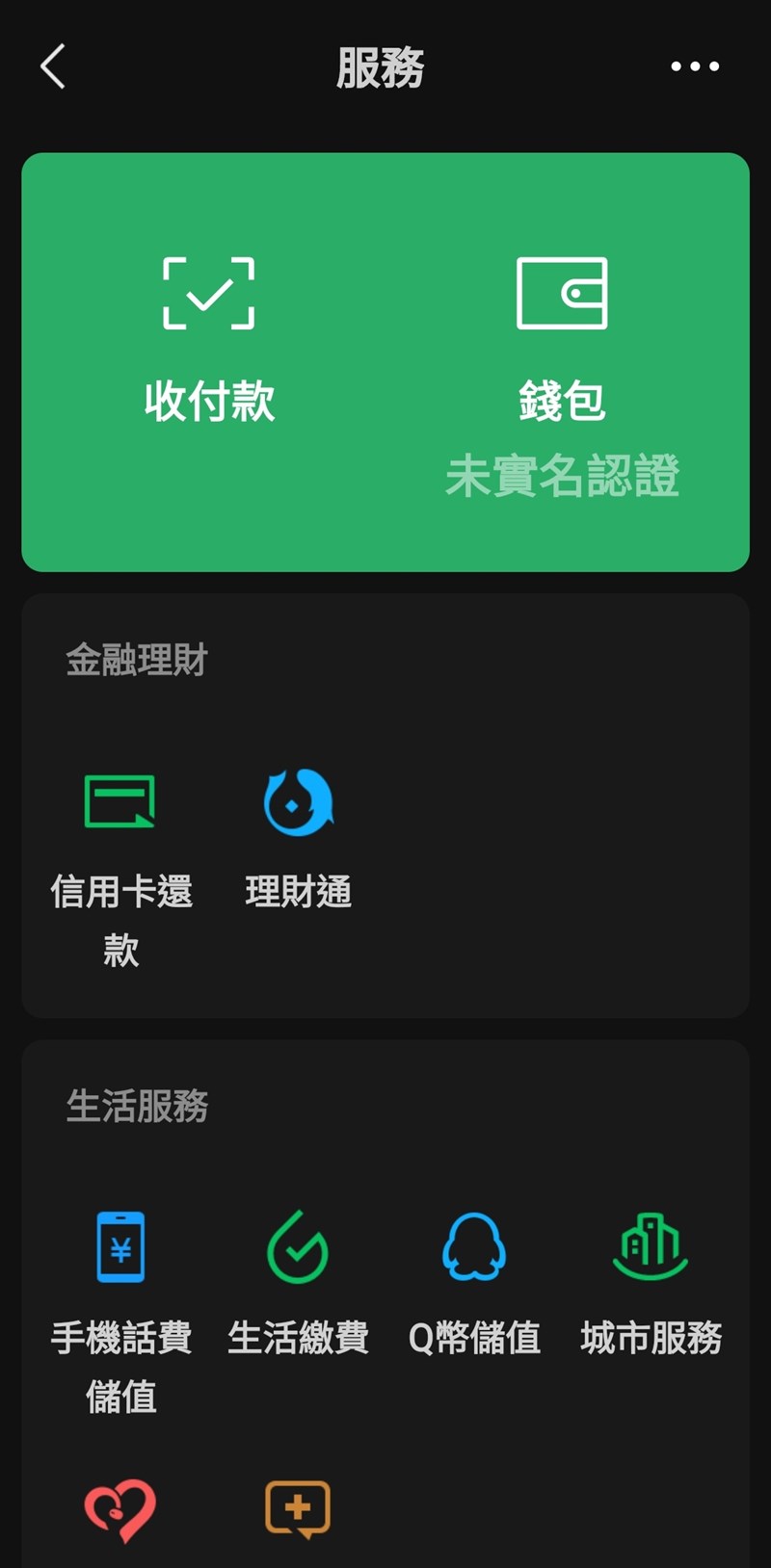
Task: Tap the orange medical plus service icon
Action: tap(298, 1509)
